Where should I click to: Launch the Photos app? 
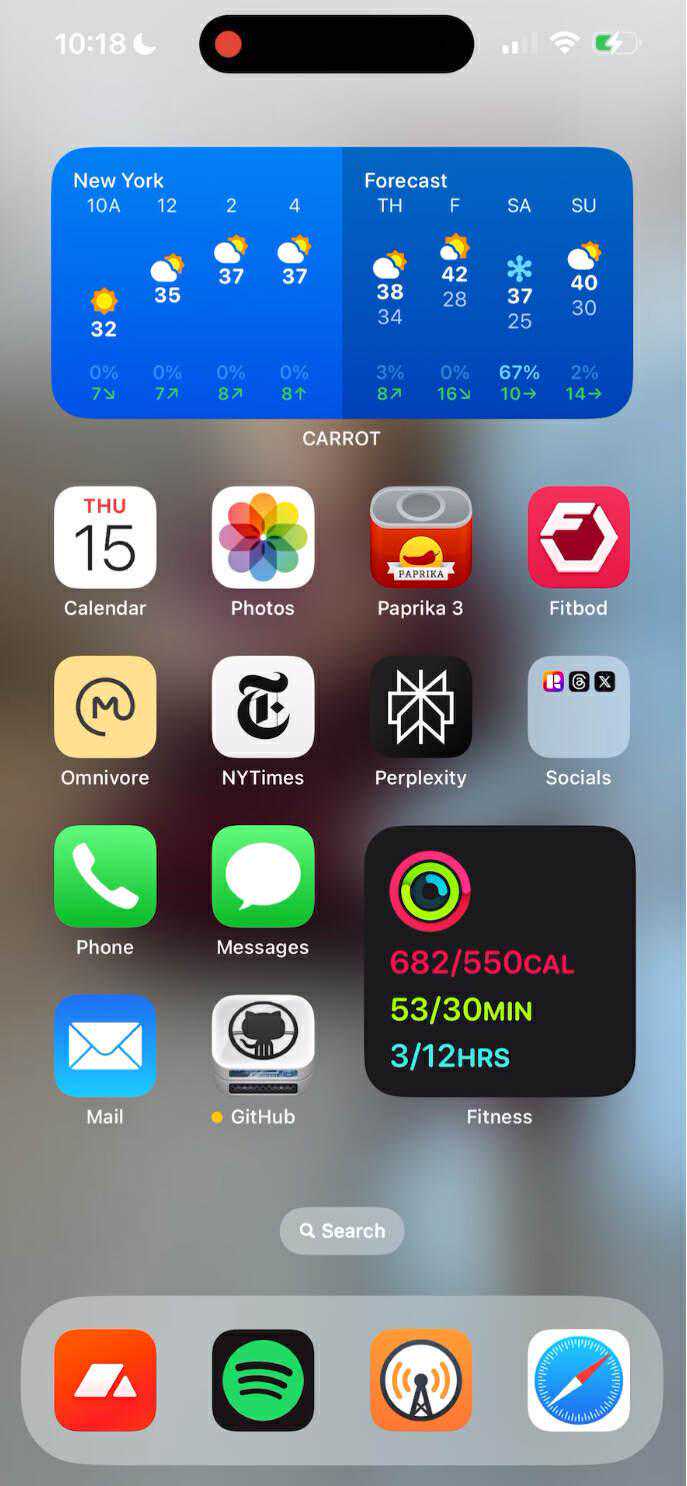(263, 538)
